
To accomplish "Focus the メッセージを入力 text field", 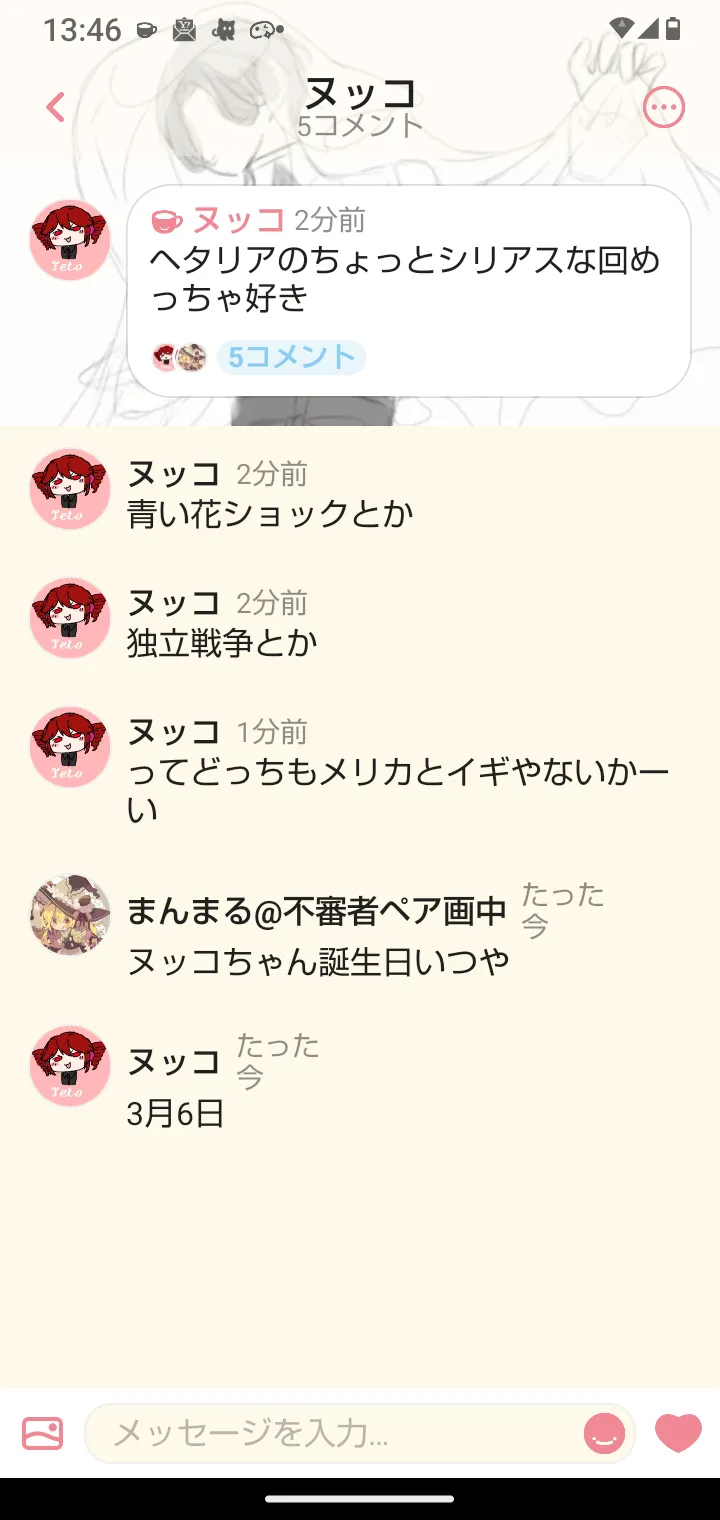I will 340,1434.
